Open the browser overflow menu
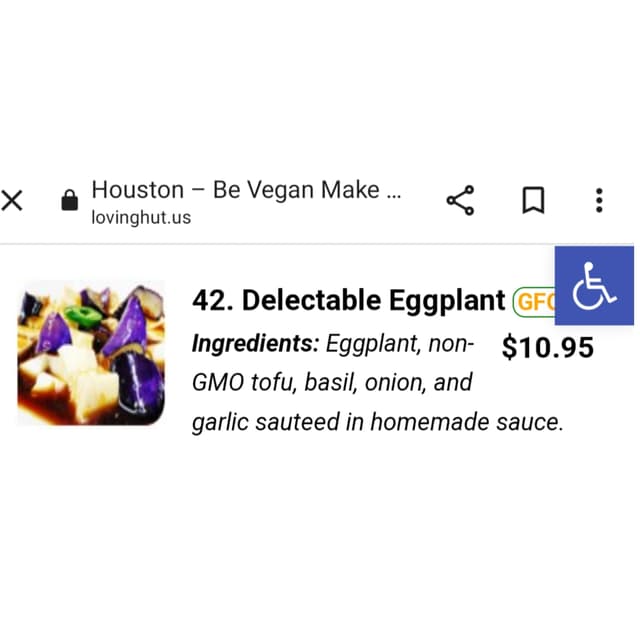The height and width of the screenshot is (640, 640). coord(599,200)
